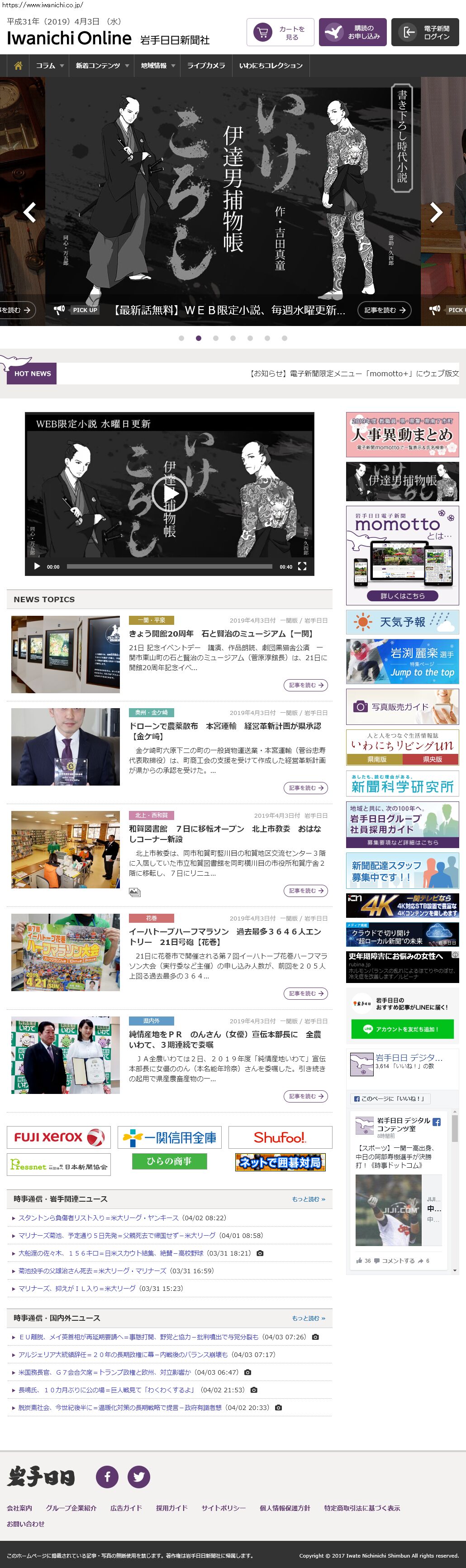Expand the 新着コンテンツ menu
Viewport: 466px width, 1568px height.
[102, 66]
